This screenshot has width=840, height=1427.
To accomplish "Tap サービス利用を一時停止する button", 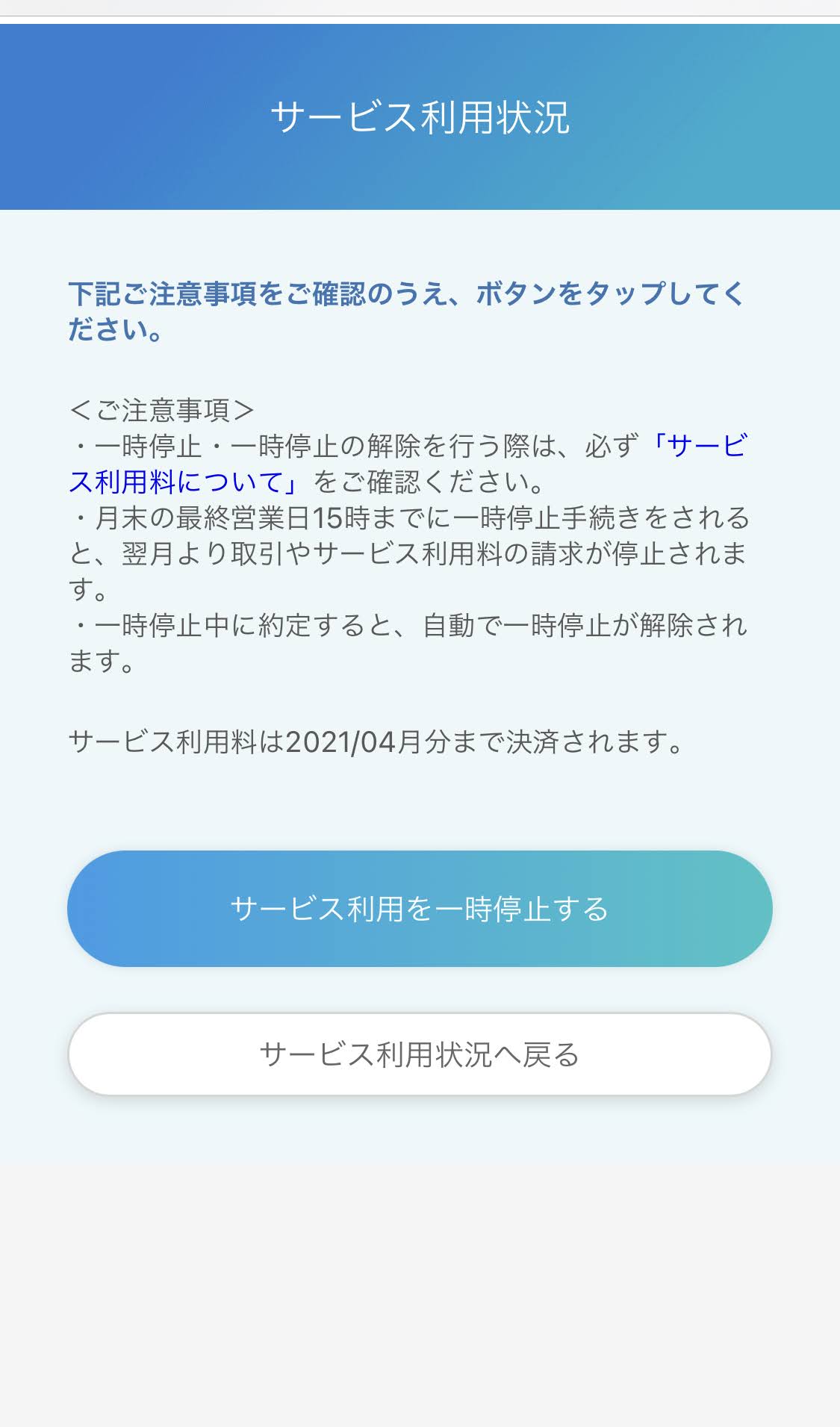I will (420, 908).
